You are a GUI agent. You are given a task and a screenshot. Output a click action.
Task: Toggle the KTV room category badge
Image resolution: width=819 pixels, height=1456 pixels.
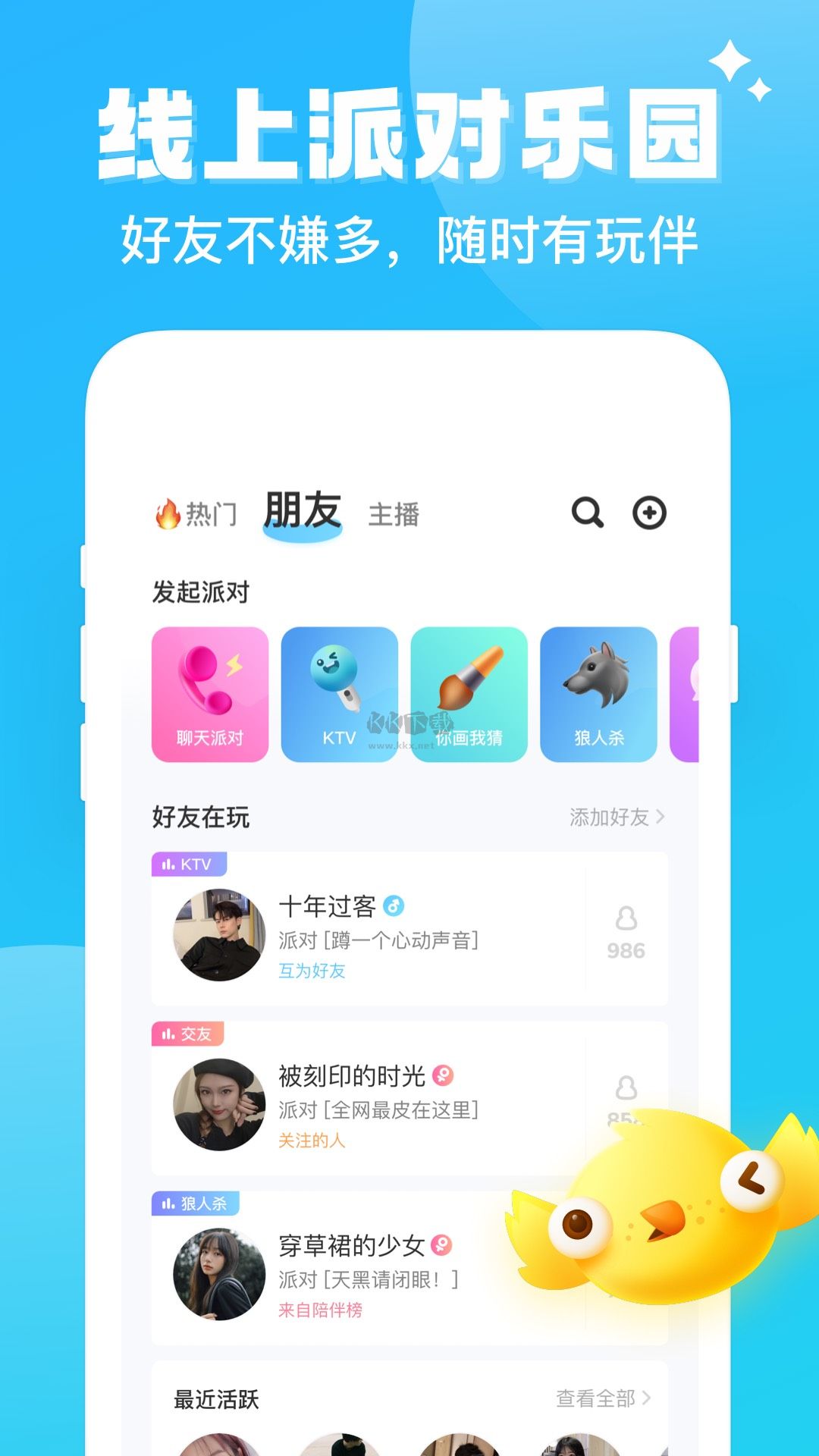click(187, 864)
